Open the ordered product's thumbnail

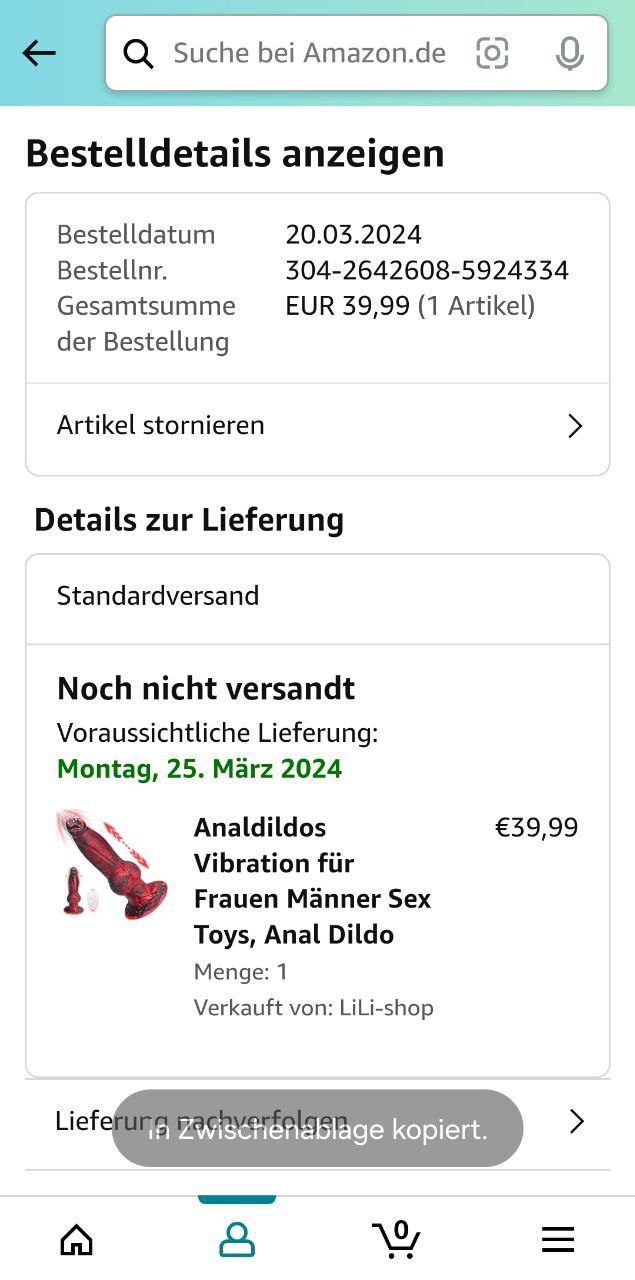click(113, 865)
